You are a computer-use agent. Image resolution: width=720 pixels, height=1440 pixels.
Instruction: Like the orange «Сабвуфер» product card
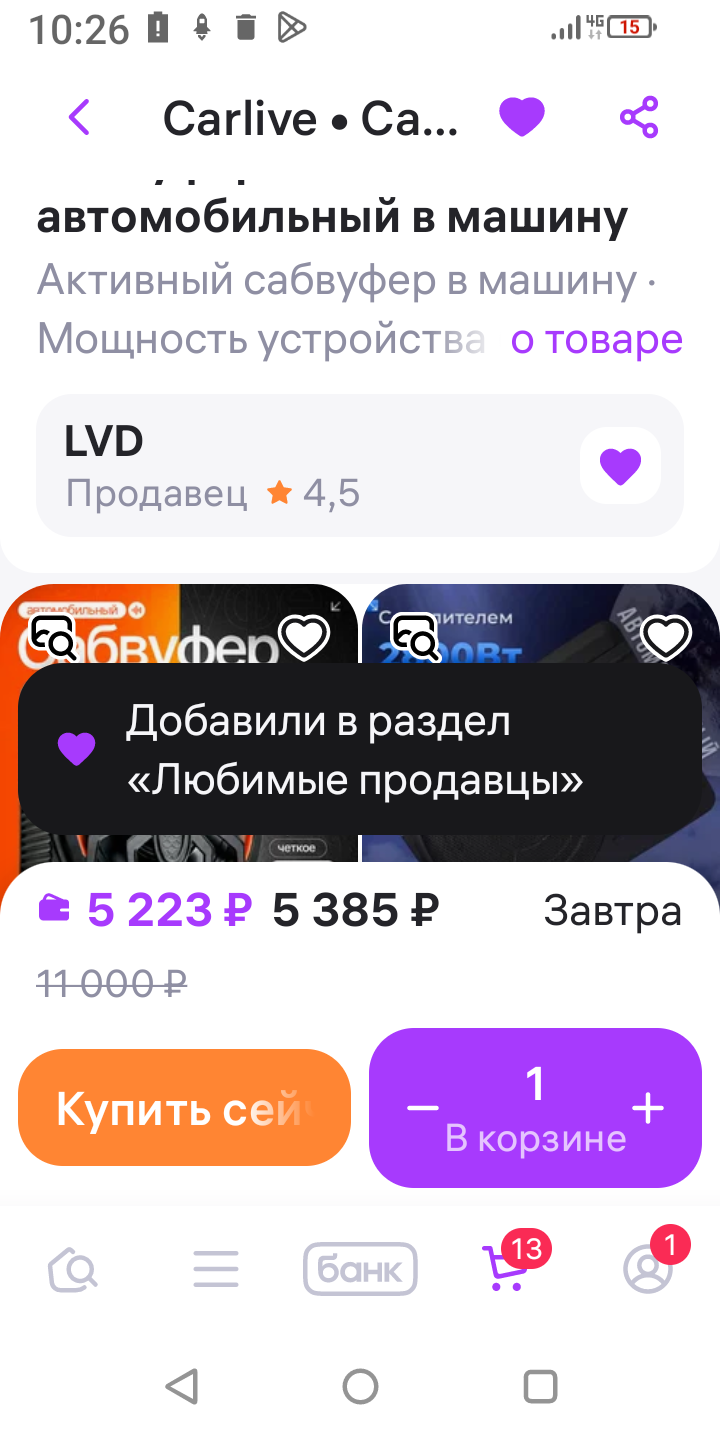(x=303, y=636)
